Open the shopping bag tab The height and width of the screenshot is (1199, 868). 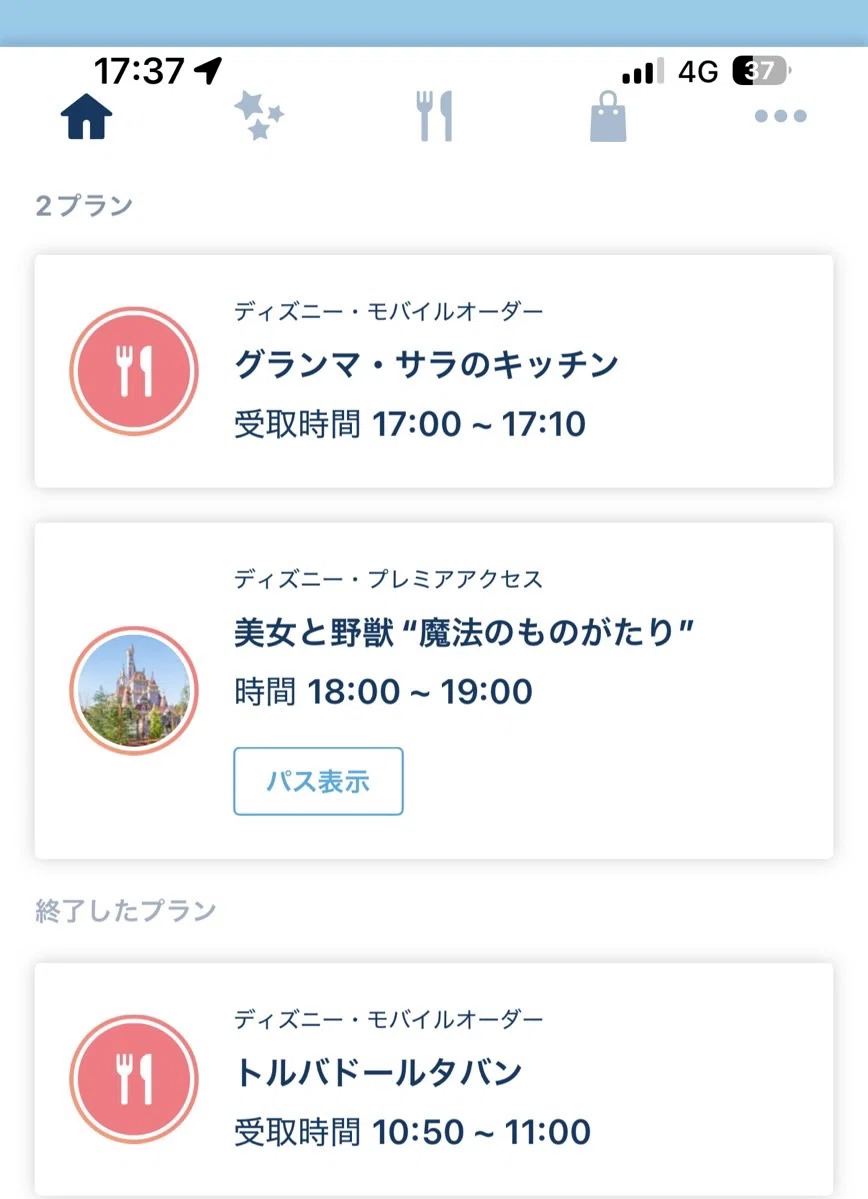pyautogui.click(x=608, y=116)
